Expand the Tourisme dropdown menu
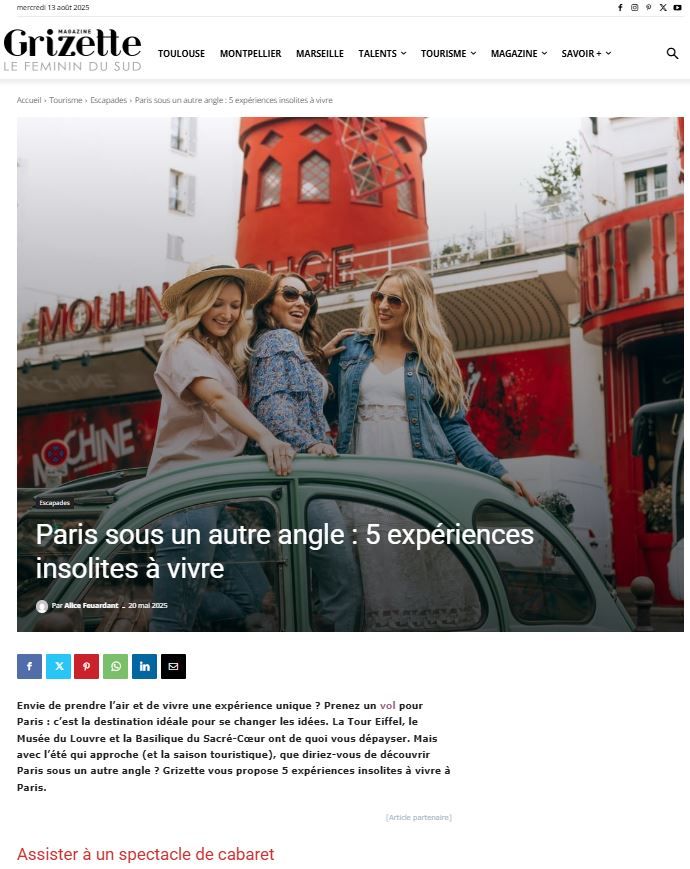The width and height of the screenshot is (690, 869). tap(447, 54)
